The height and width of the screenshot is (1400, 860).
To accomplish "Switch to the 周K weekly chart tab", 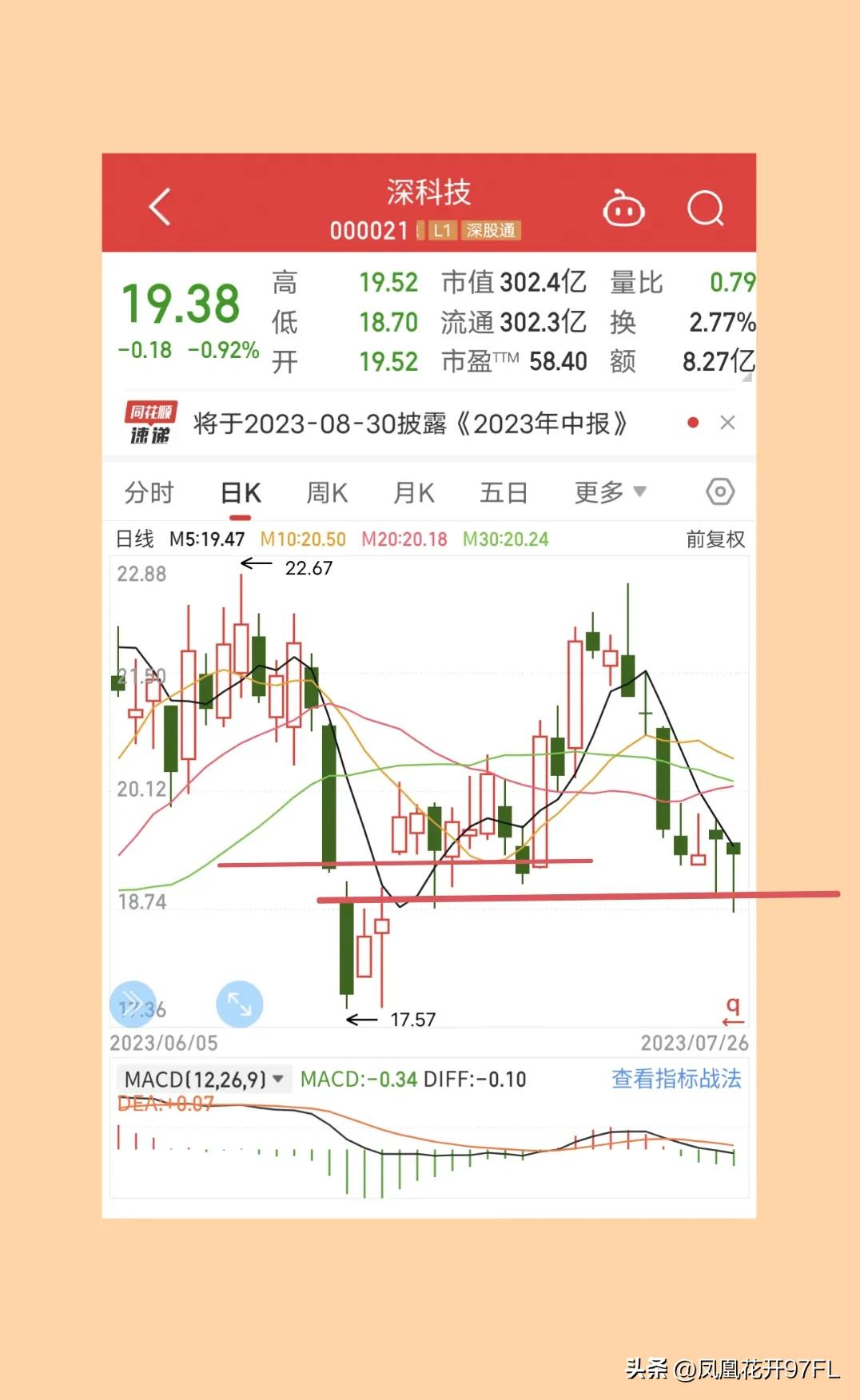I will [326, 492].
